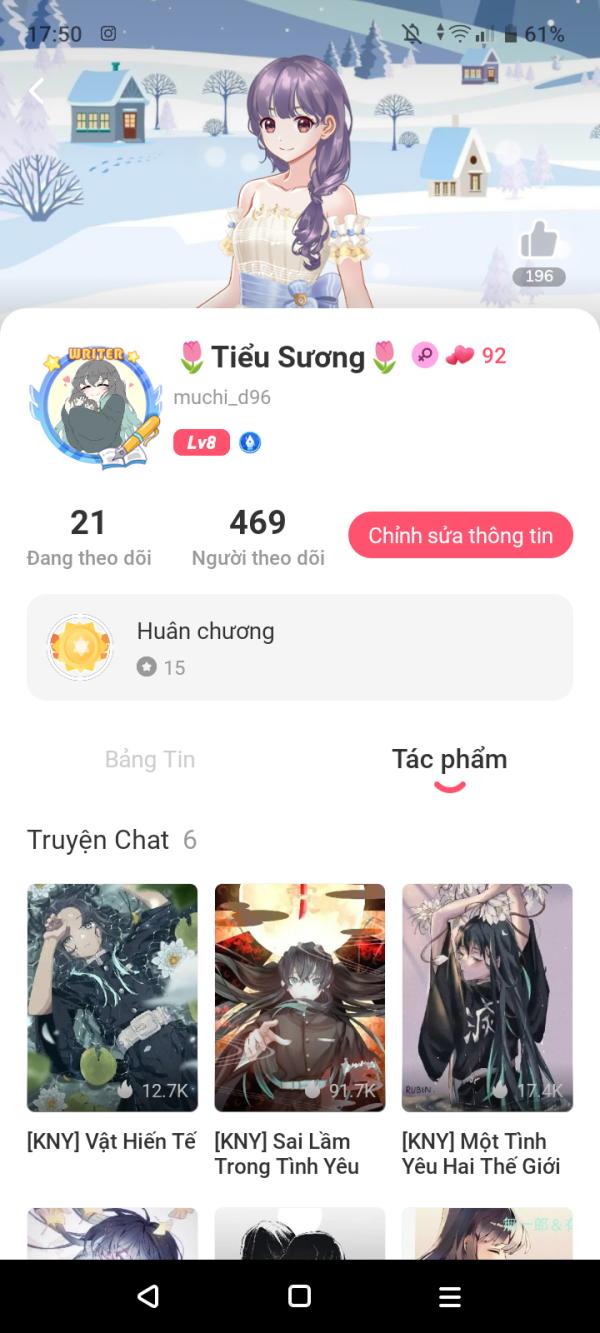Open recent apps from navigation bar
The width and height of the screenshot is (600, 1333).
pyautogui.click(x=450, y=1296)
